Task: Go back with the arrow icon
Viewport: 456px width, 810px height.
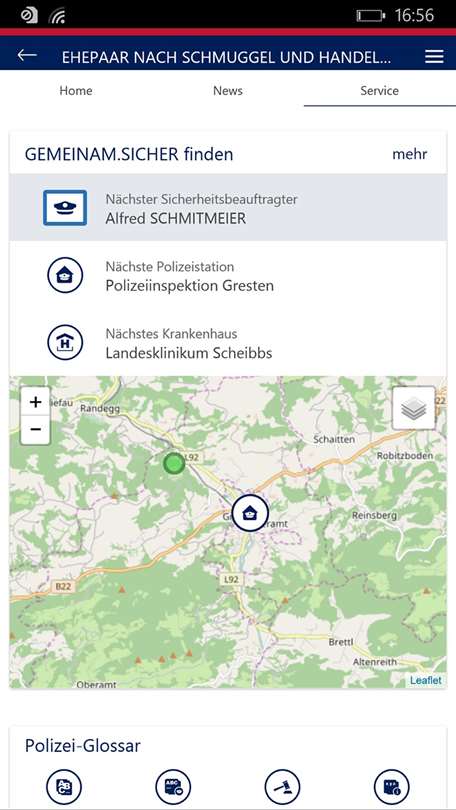Action: click(x=27, y=55)
